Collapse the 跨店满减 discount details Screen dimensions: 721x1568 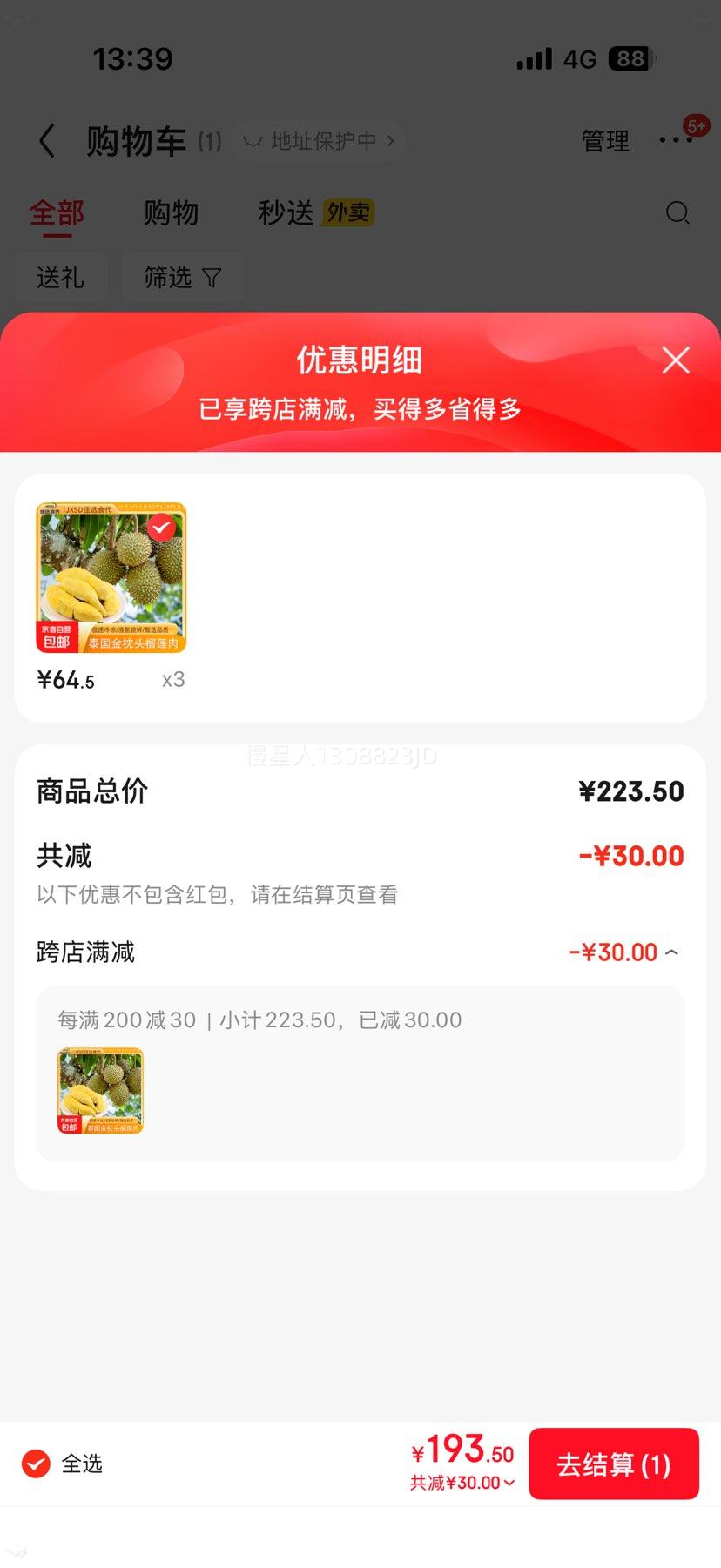click(x=670, y=952)
